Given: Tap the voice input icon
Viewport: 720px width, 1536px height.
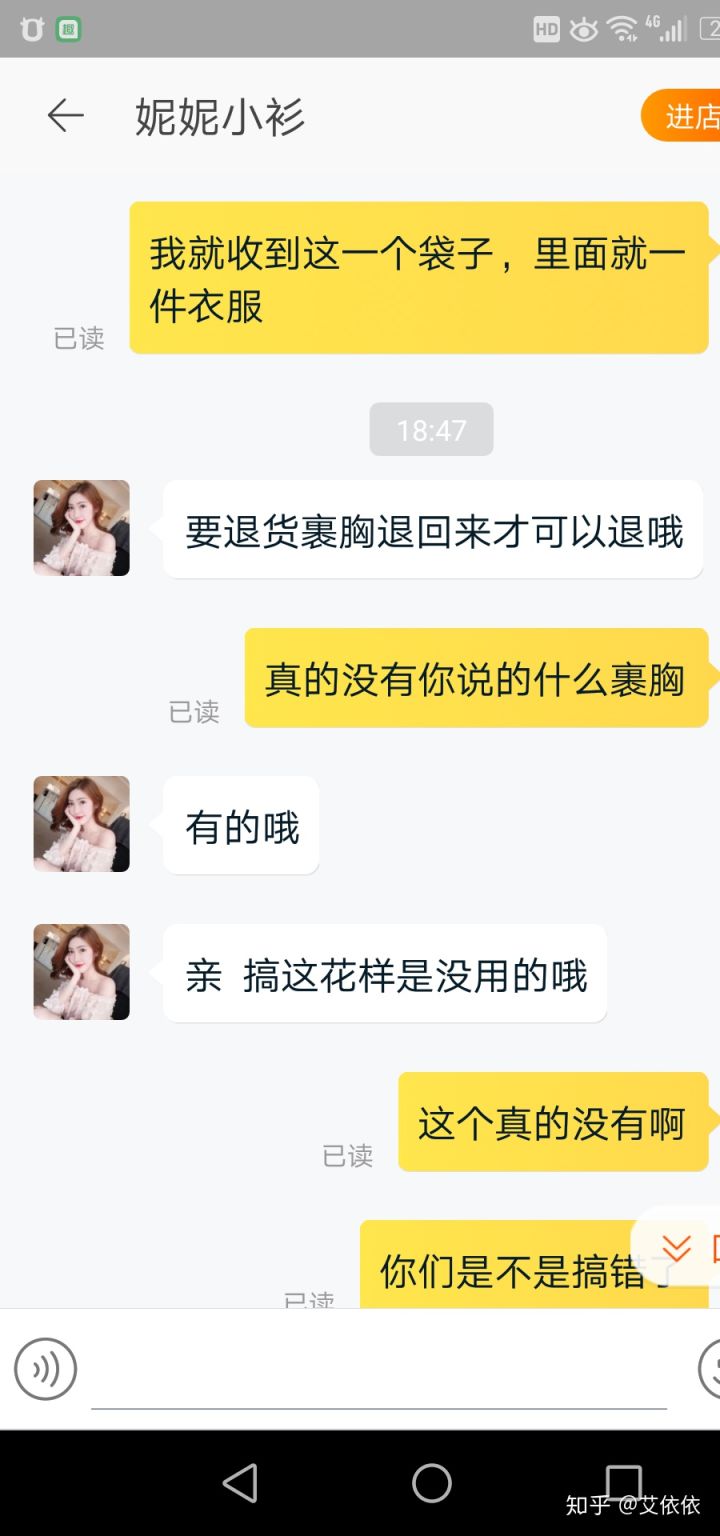Looking at the screenshot, I should coord(45,1369).
